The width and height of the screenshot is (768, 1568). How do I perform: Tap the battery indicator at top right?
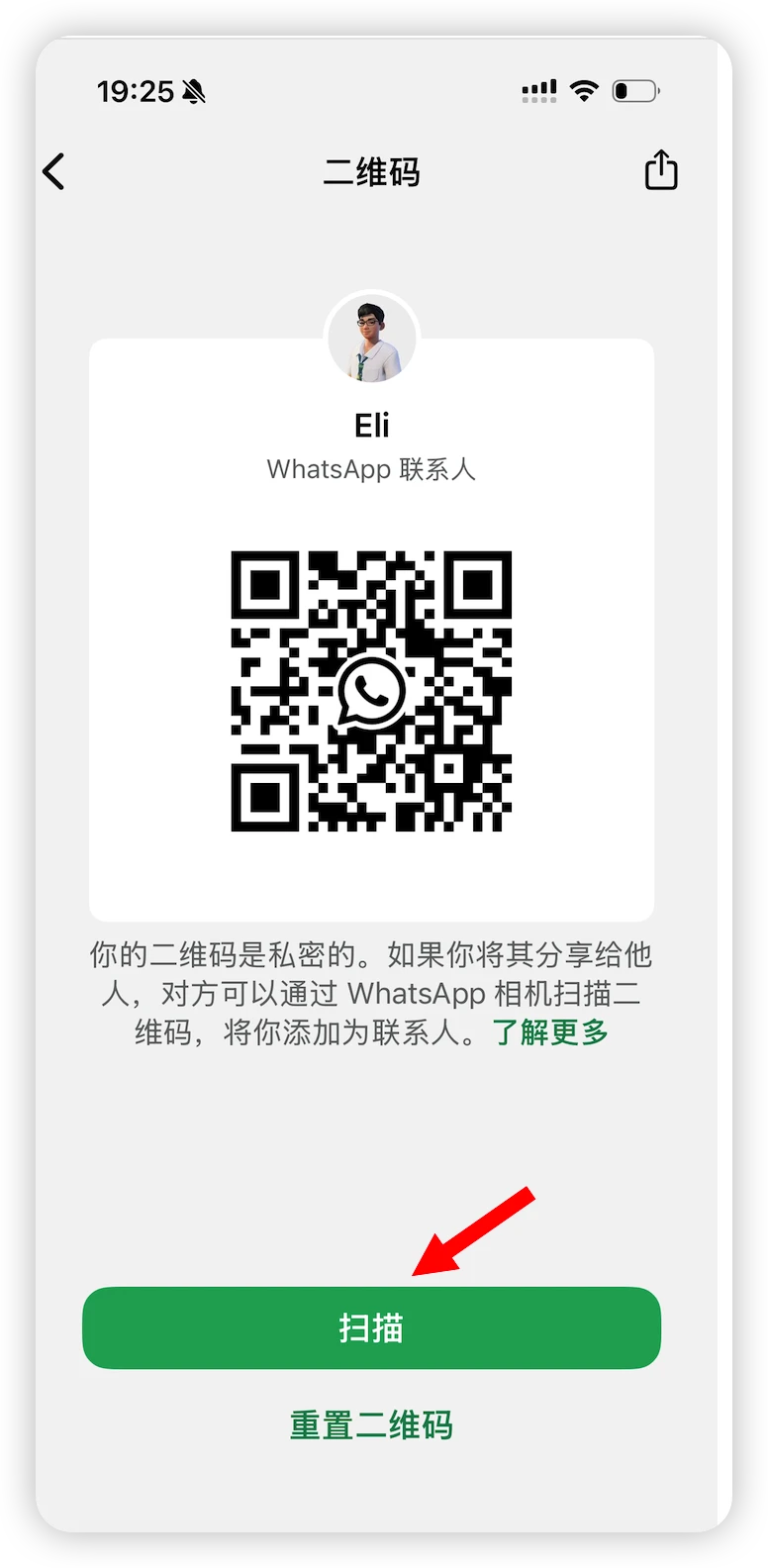(635, 89)
